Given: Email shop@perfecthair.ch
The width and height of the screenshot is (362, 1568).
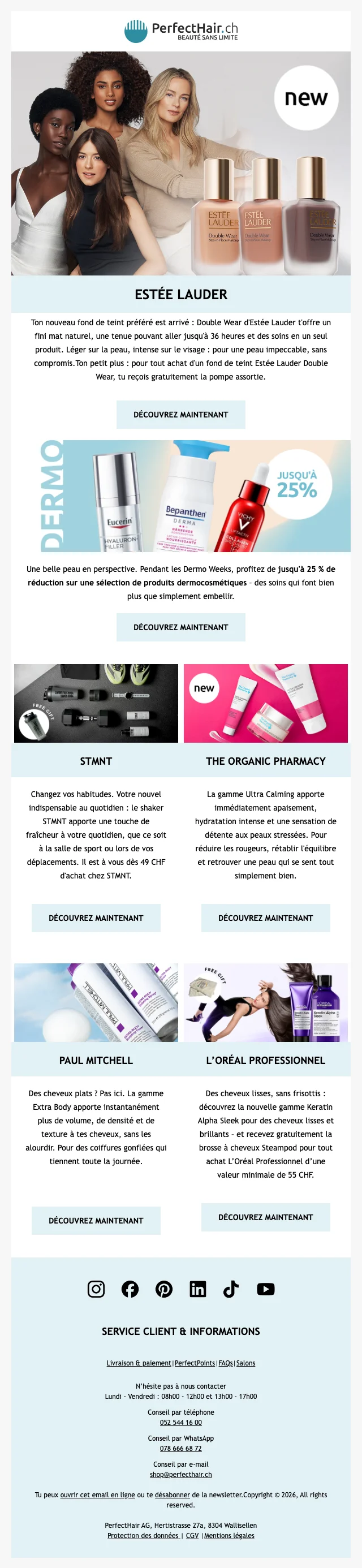Looking at the screenshot, I should pos(180,1474).
